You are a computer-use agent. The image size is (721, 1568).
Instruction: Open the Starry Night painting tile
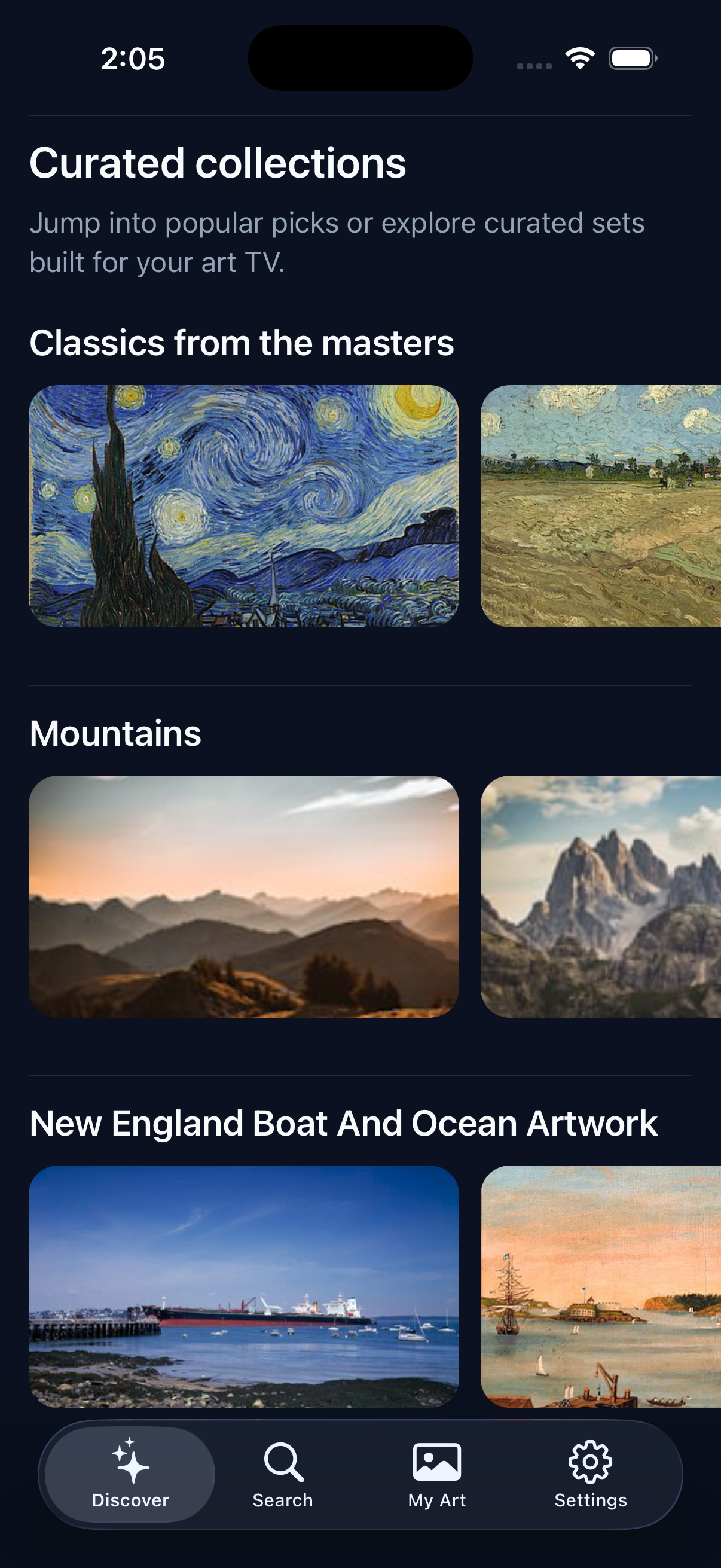[243, 505]
